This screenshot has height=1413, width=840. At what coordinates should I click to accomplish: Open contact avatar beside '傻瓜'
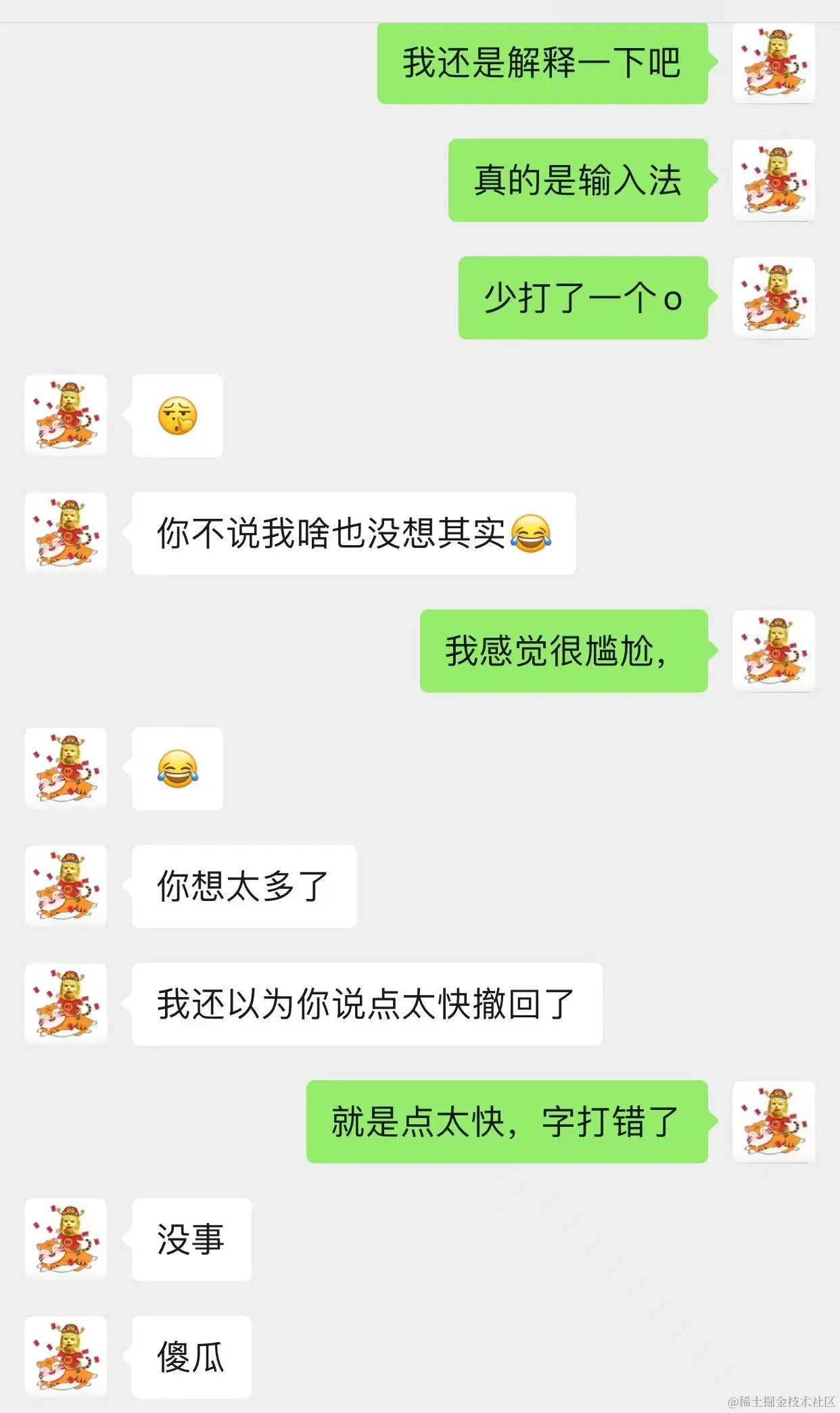[66, 1356]
